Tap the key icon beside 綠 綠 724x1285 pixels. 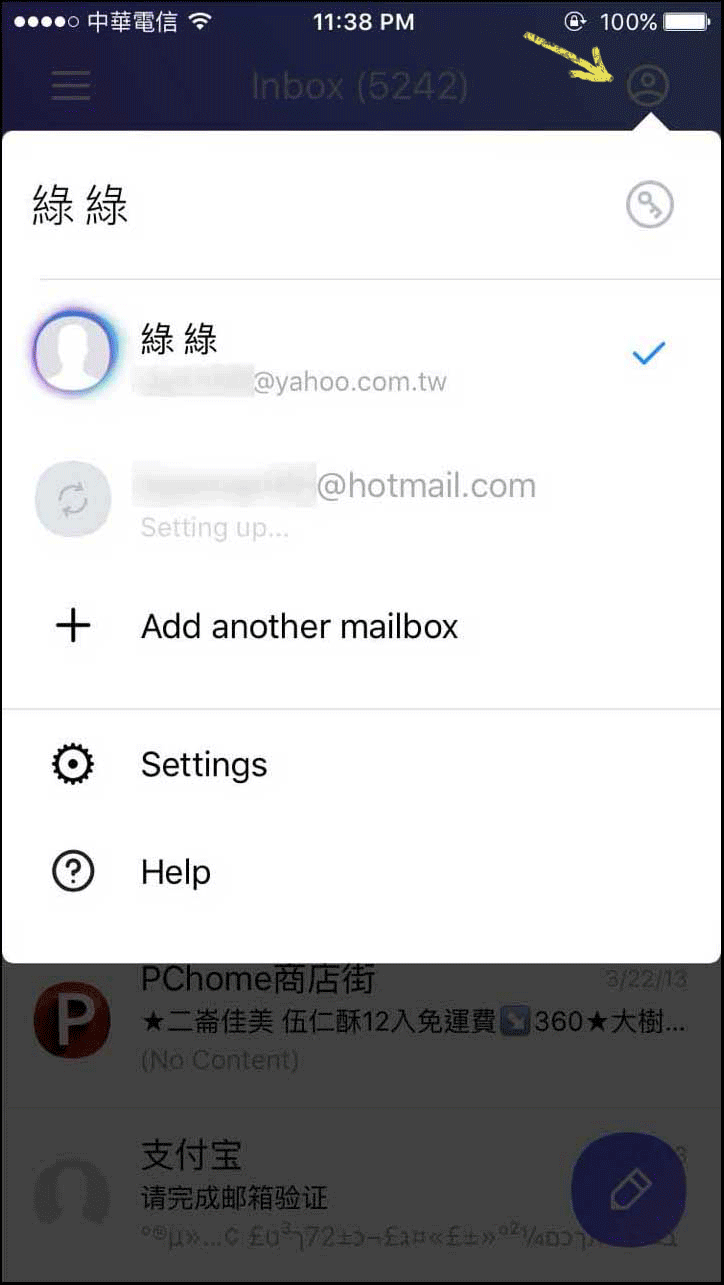(650, 205)
